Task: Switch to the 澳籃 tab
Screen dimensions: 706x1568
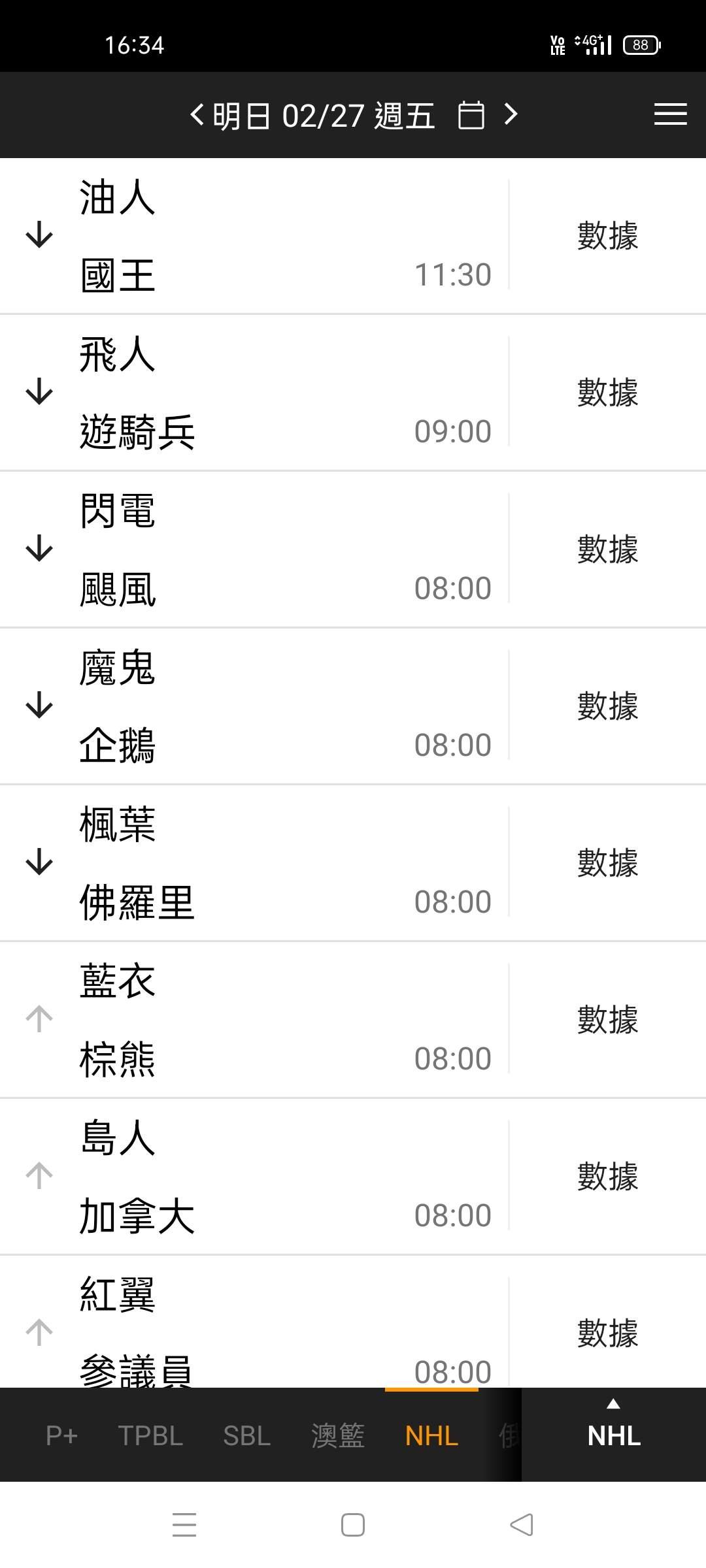Action: click(x=337, y=1436)
